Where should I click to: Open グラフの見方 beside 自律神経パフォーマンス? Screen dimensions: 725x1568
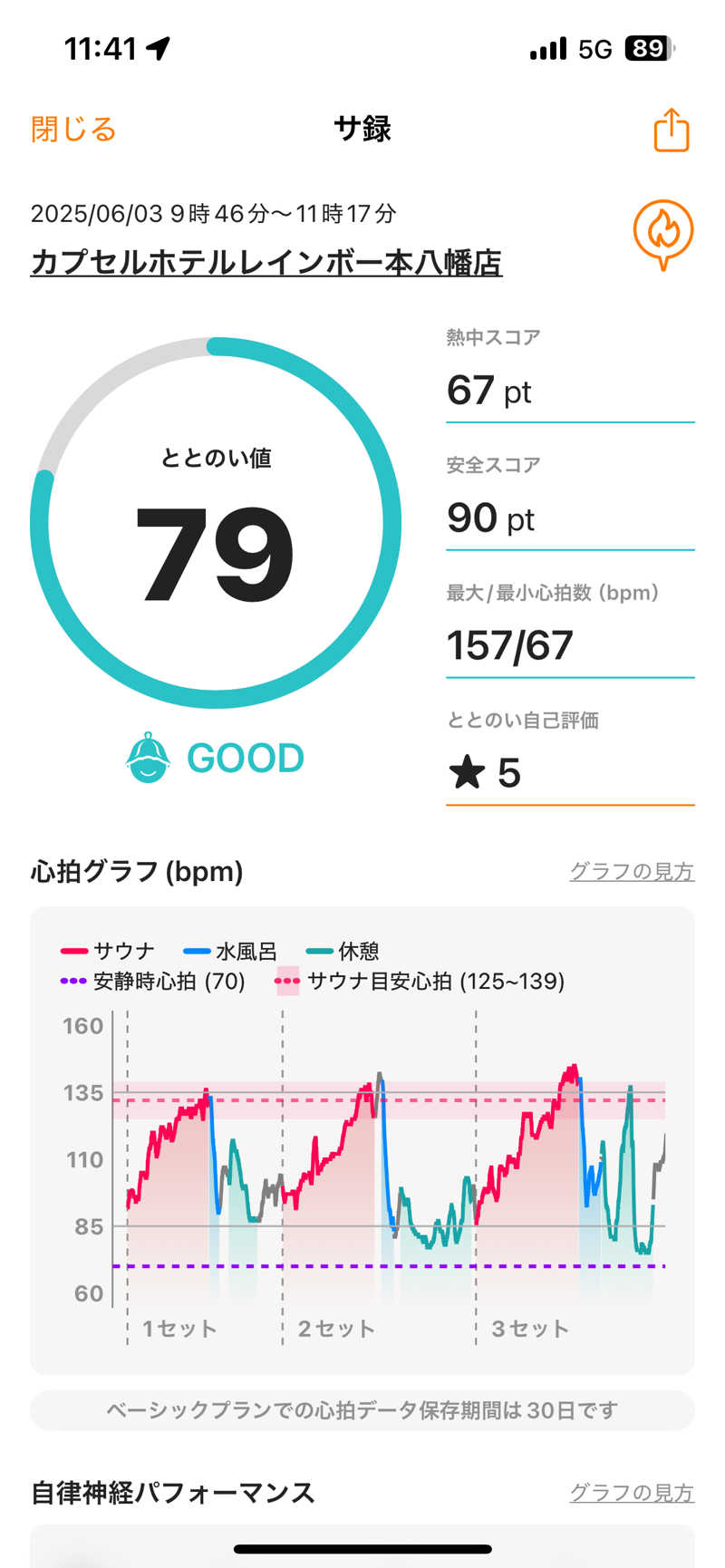(631, 1492)
